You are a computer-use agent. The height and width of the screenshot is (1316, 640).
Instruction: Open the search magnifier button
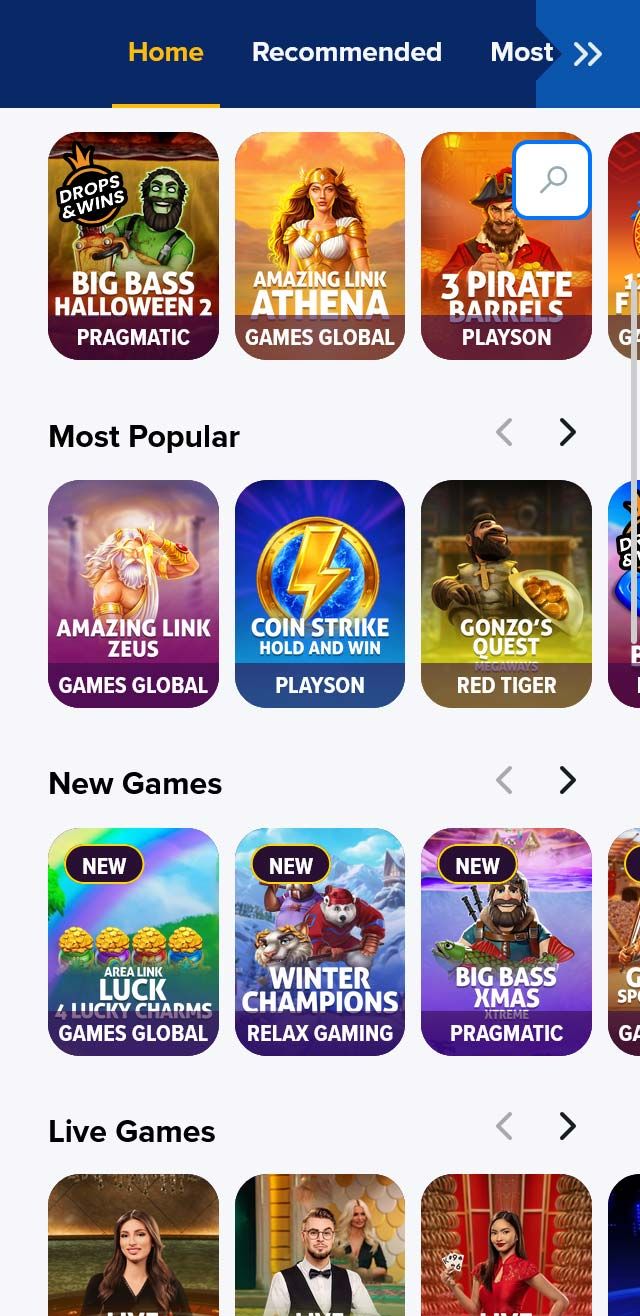(552, 180)
